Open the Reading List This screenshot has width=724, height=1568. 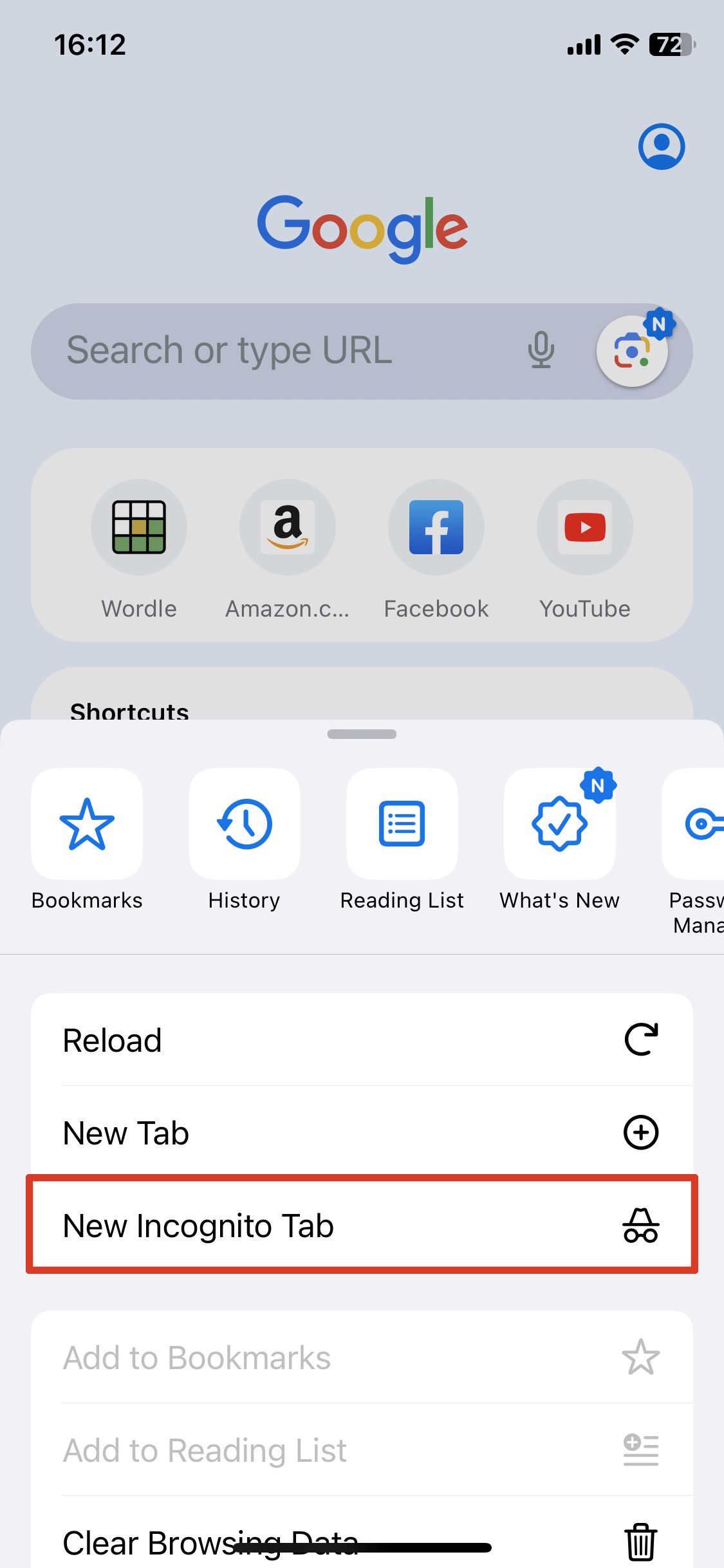pos(402,825)
